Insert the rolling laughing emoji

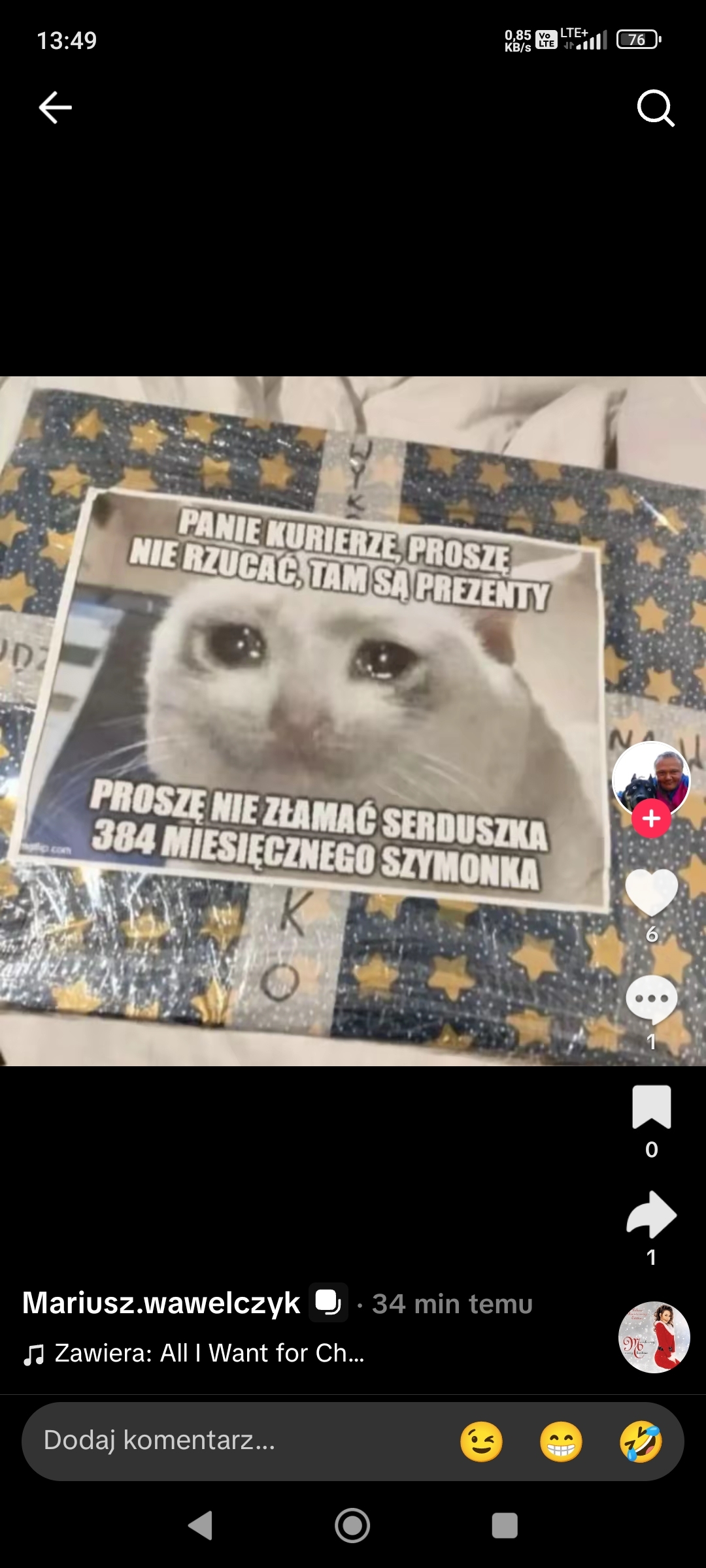tap(641, 1442)
